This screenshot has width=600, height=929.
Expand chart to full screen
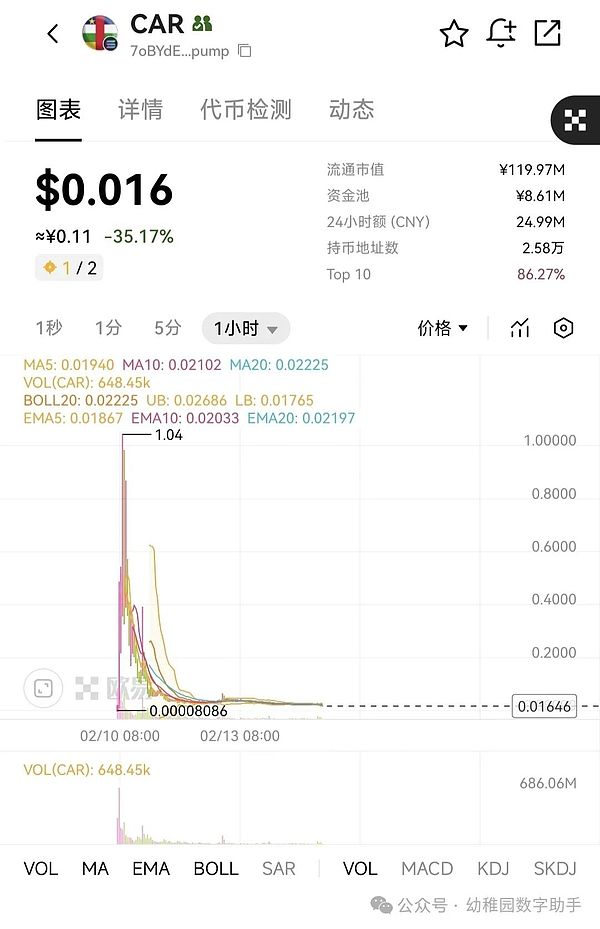pyautogui.click(x=43, y=688)
